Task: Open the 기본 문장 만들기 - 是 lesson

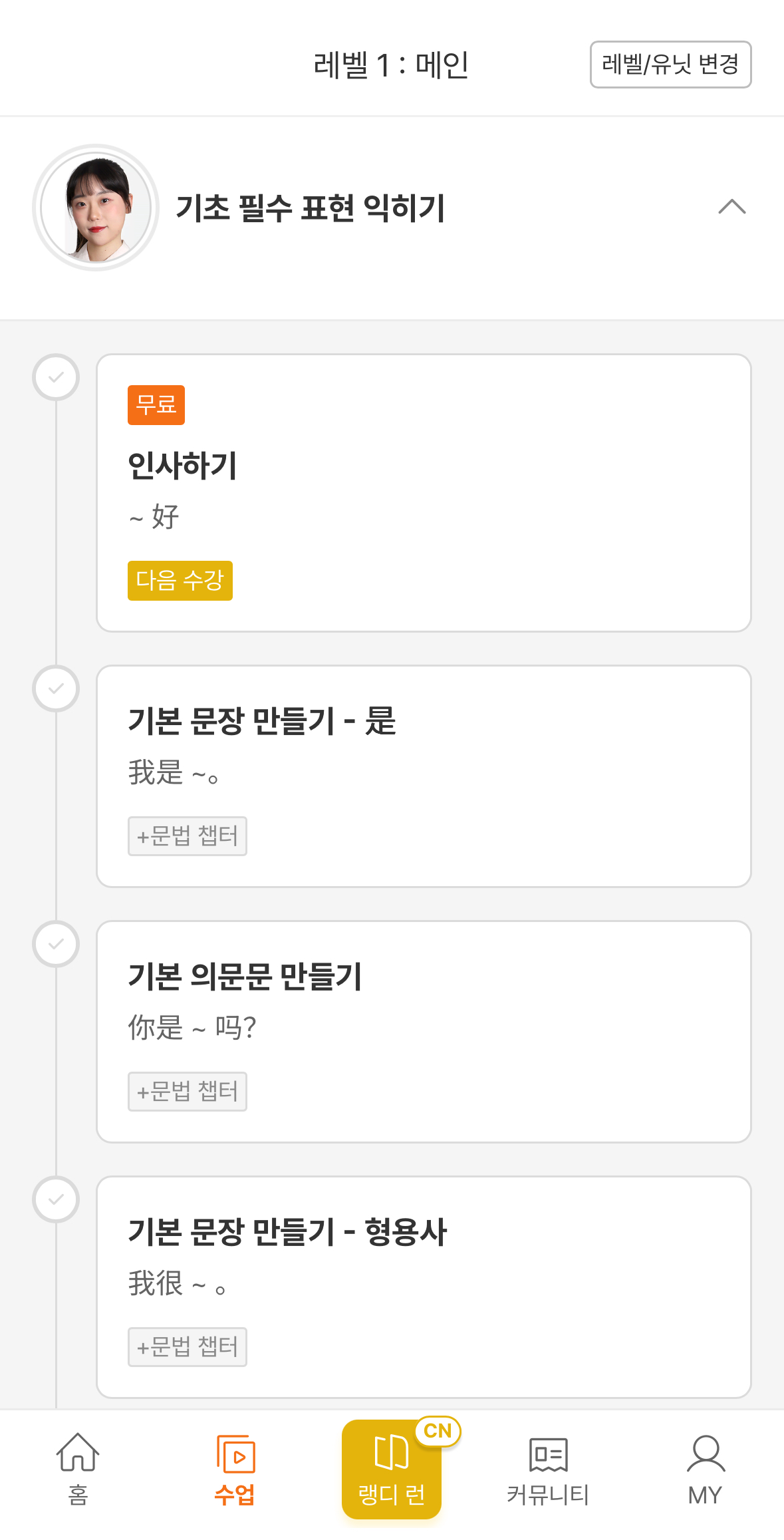Action: [424, 745]
